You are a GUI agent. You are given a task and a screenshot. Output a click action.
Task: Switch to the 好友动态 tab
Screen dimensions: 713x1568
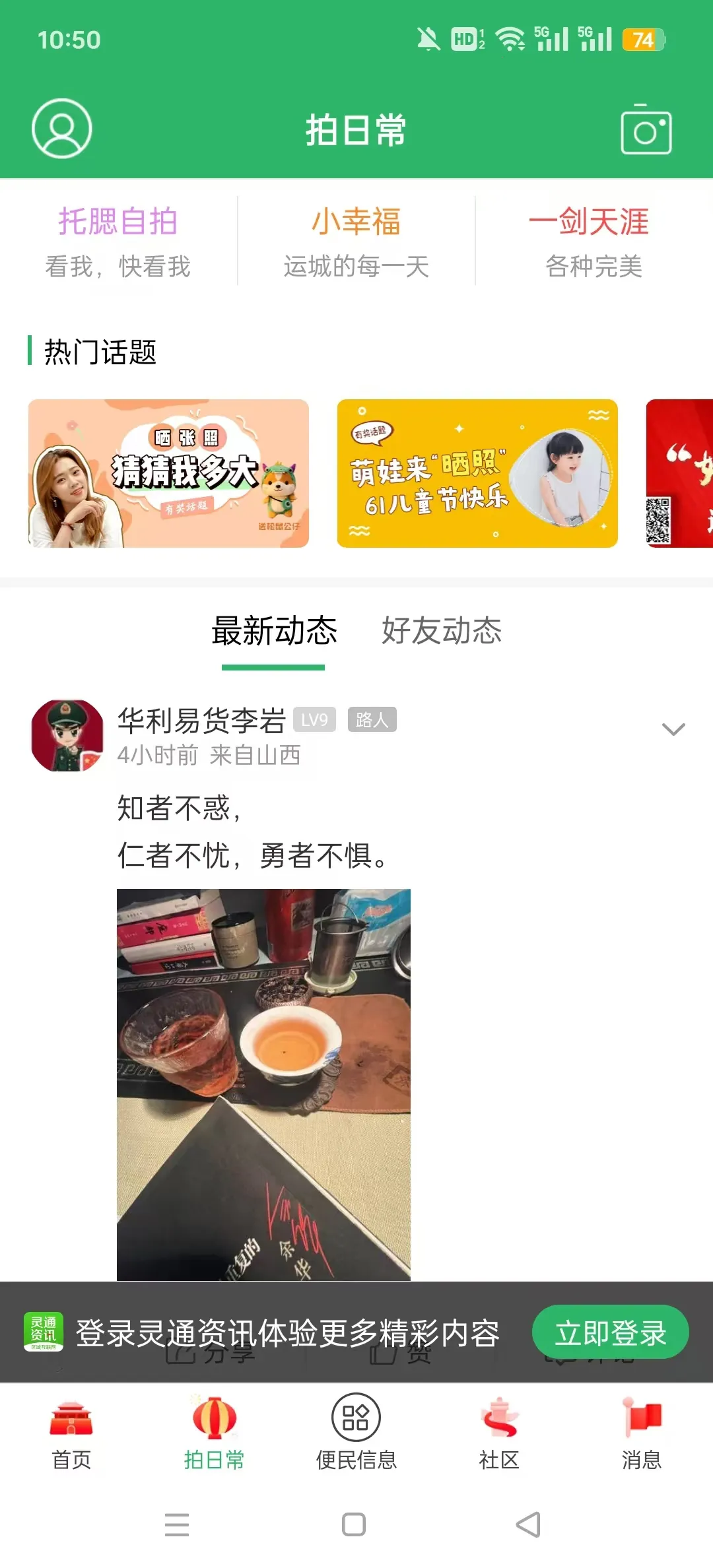click(x=442, y=631)
